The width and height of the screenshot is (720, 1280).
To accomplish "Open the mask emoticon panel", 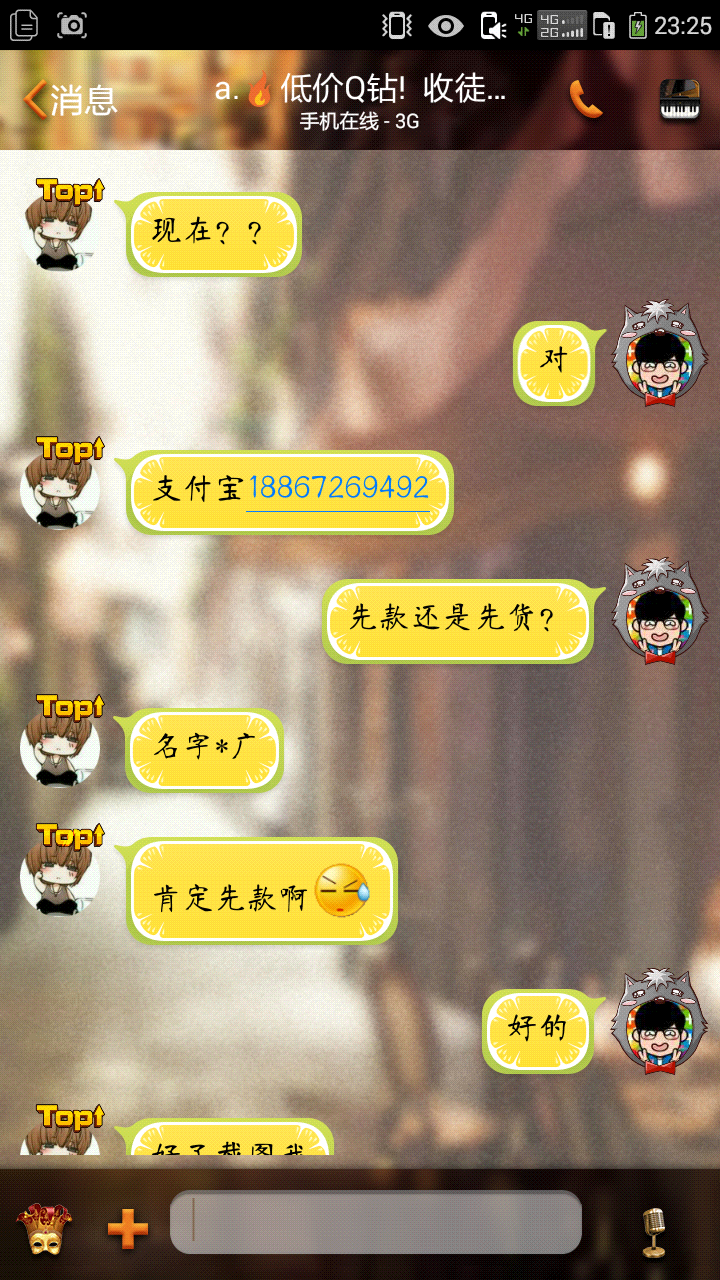I will pyautogui.click(x=43, y=1228).
